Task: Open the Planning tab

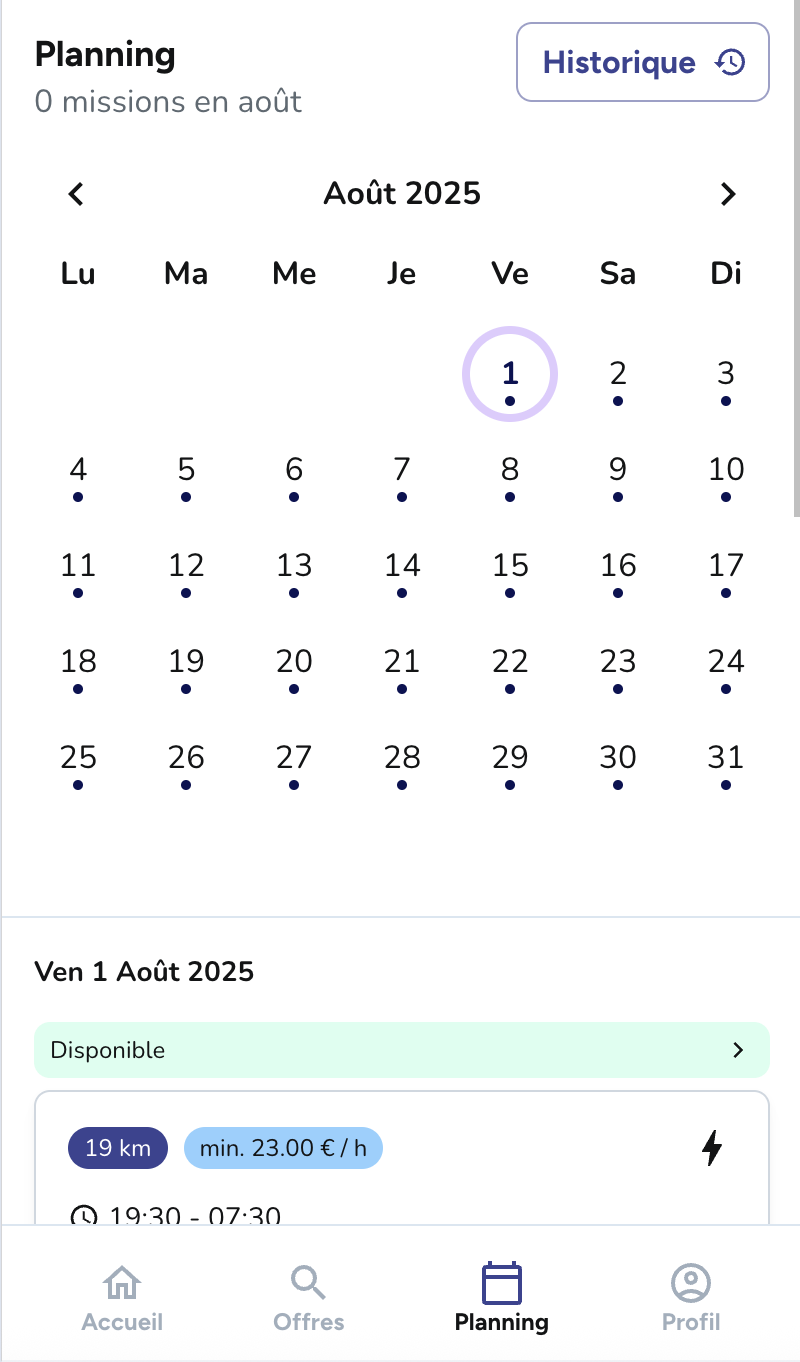Action: coord(501,1297)
